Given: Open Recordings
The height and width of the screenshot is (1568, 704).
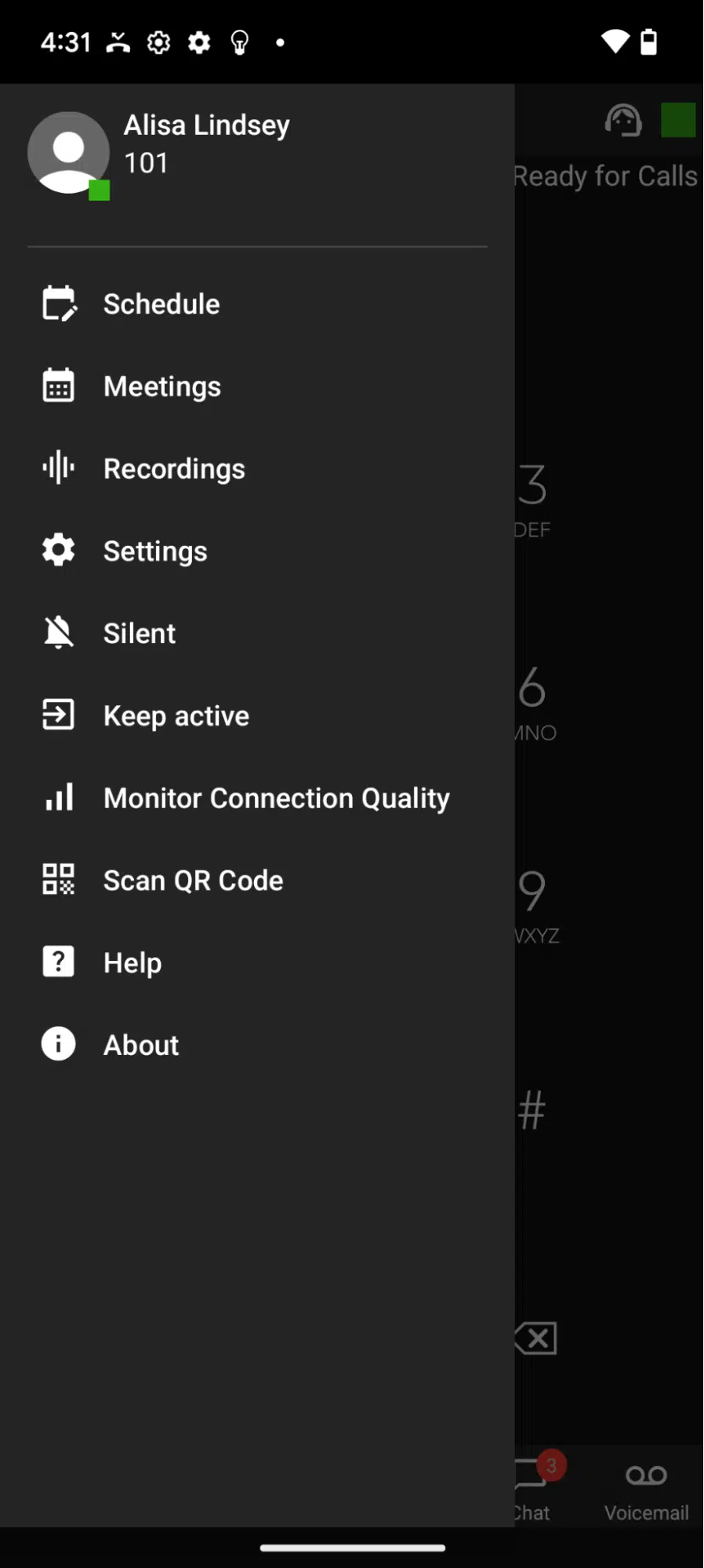Looking at the screenshot, I should click(257, 468).
